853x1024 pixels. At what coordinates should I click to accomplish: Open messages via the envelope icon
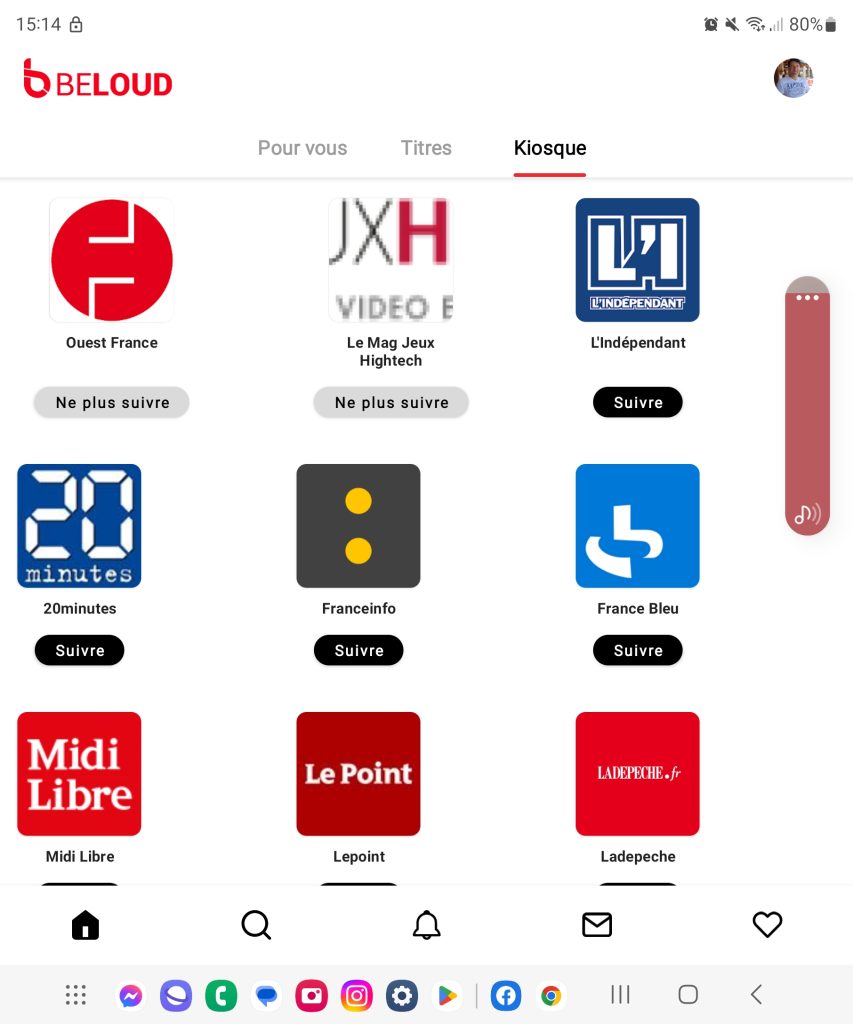click(x=597, y=925)
